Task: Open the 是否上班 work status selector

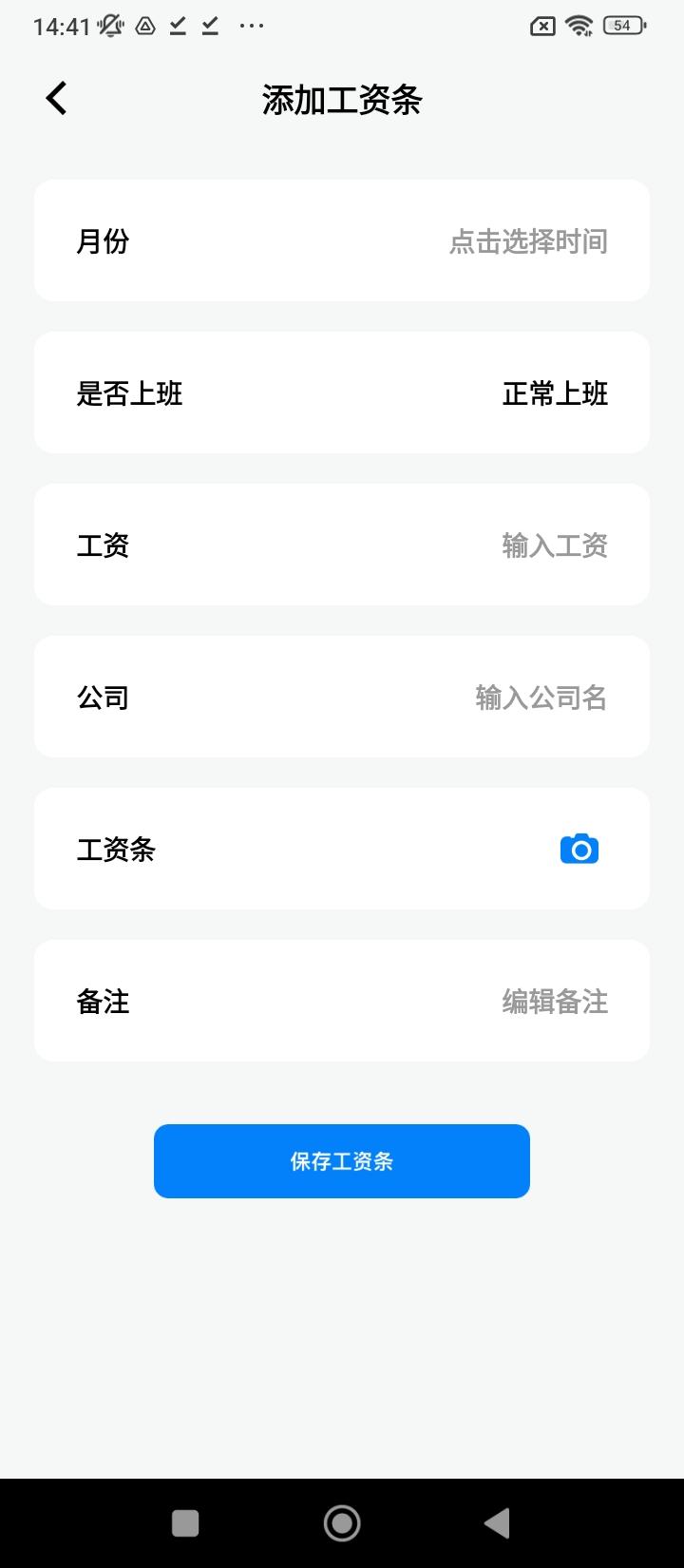Action: tap(342, 392)
